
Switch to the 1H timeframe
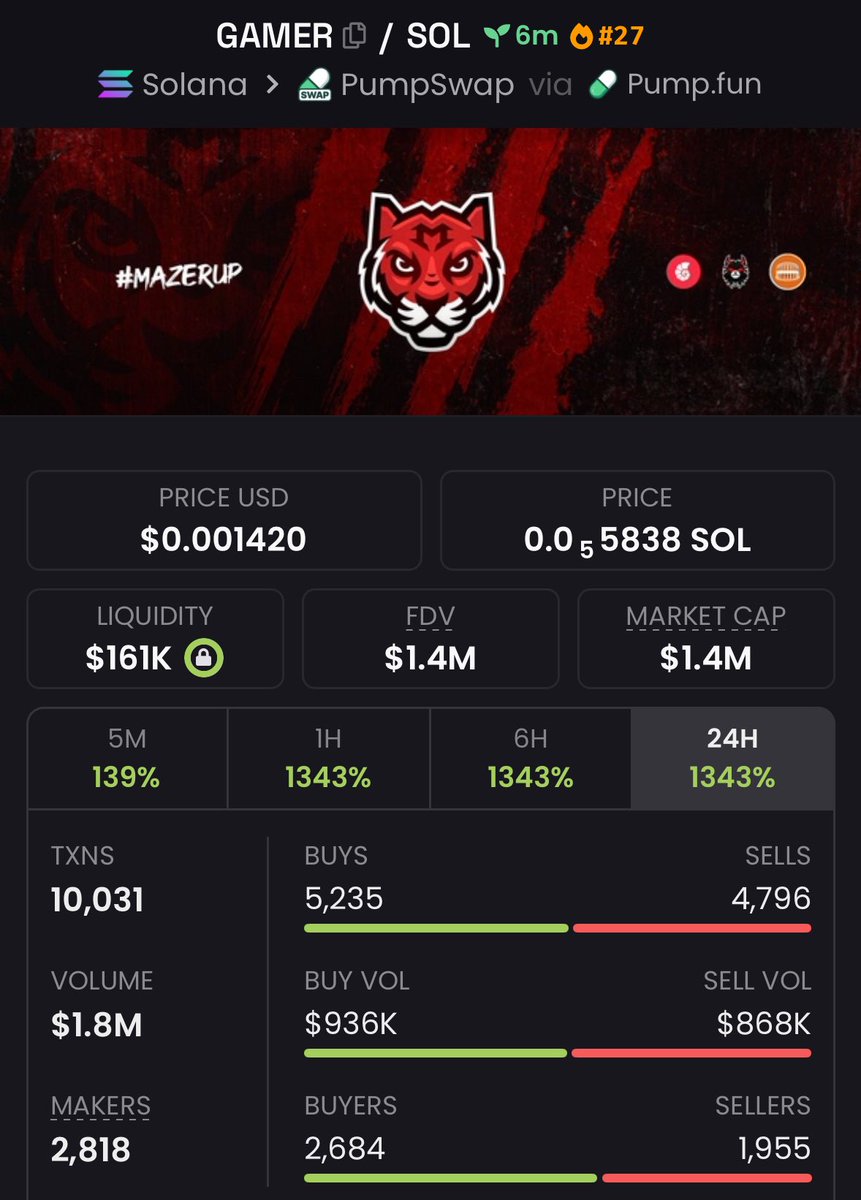point(328,758)
